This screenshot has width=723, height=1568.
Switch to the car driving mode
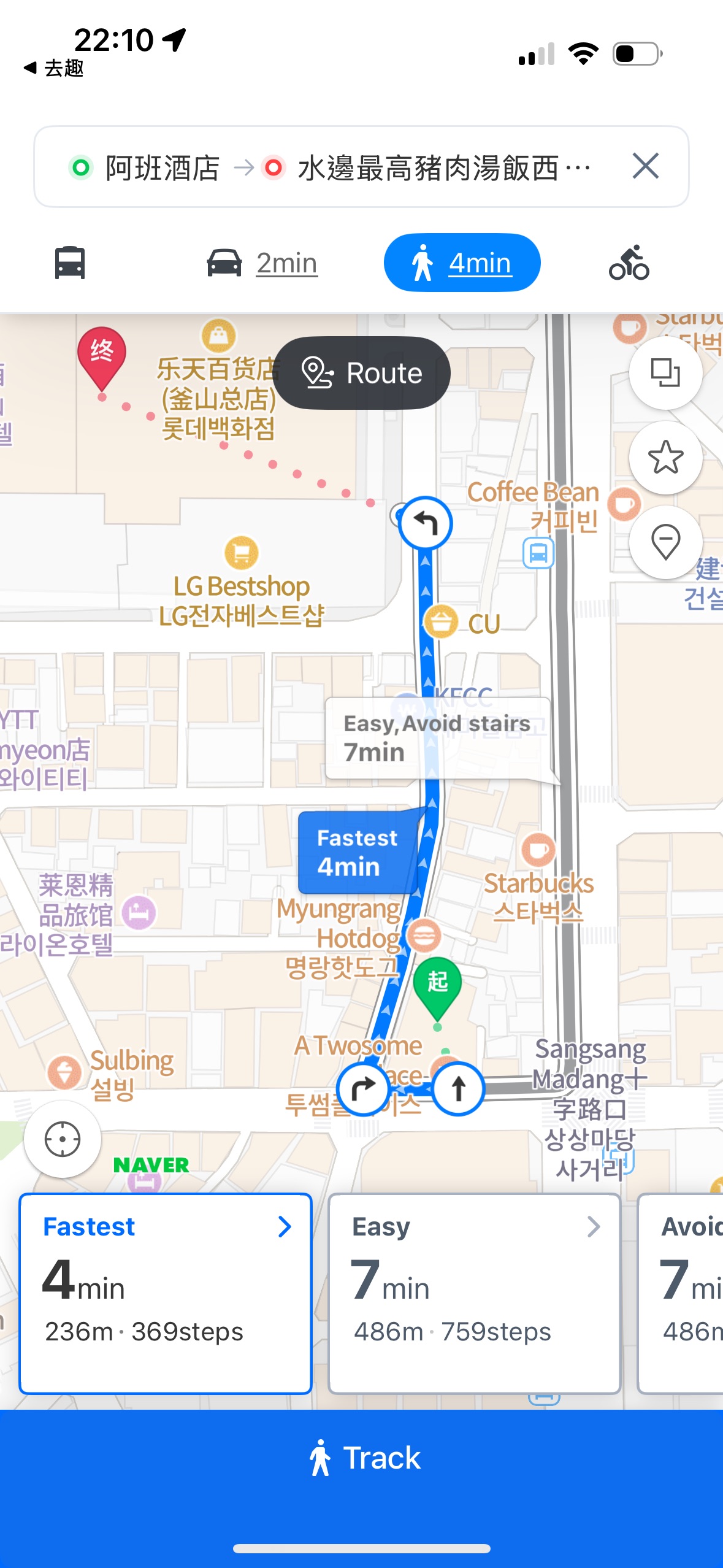260,263
